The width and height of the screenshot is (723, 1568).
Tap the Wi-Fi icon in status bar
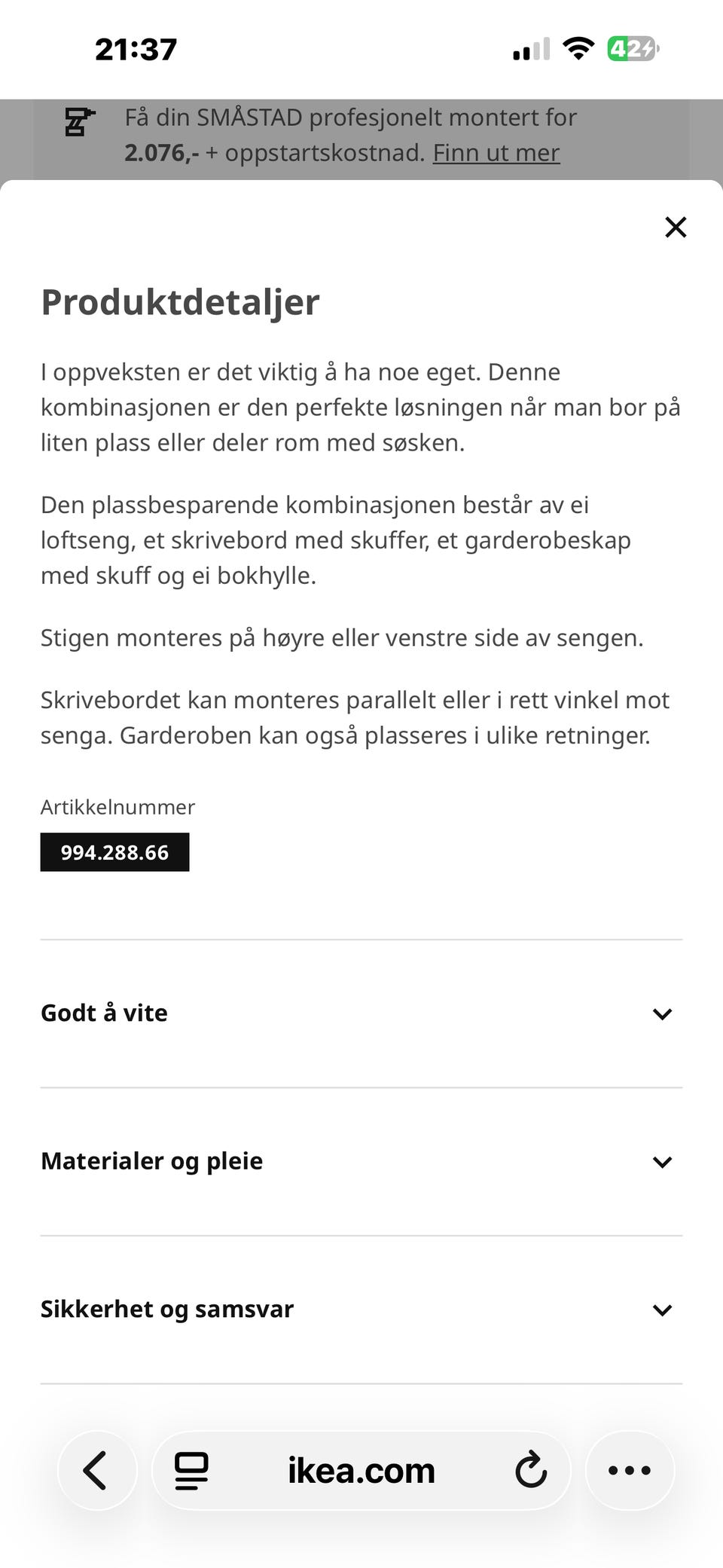[578, 47]
